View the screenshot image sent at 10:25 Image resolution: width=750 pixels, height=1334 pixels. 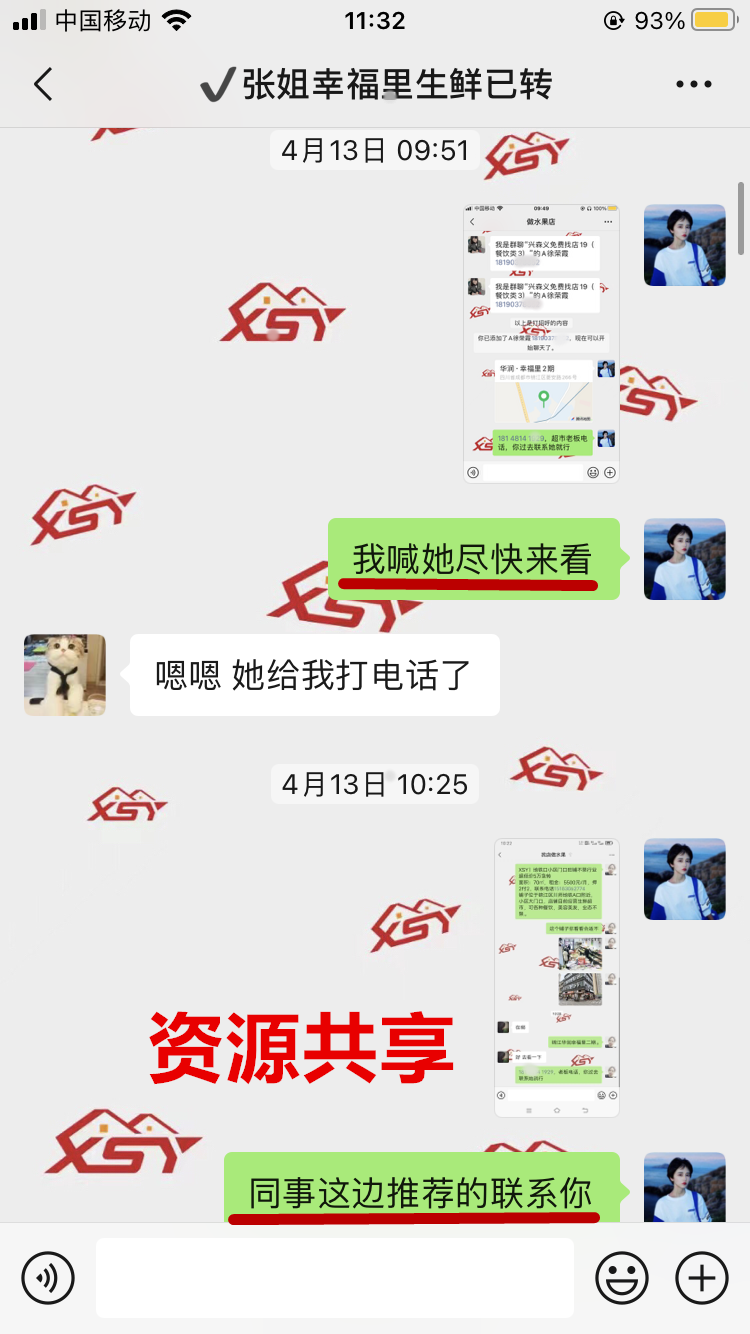[x=557, y=977]
